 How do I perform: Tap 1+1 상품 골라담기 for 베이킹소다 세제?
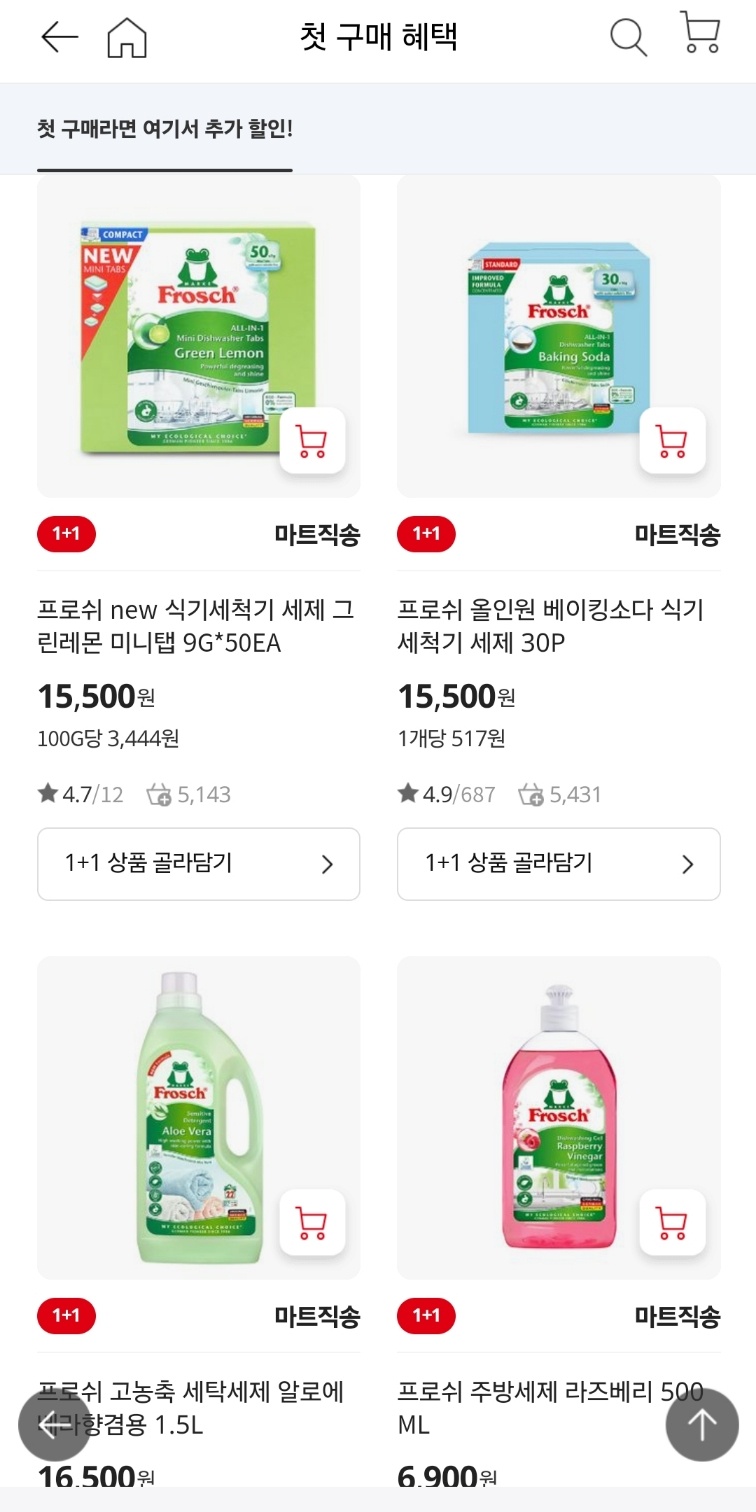coord(558,864)
